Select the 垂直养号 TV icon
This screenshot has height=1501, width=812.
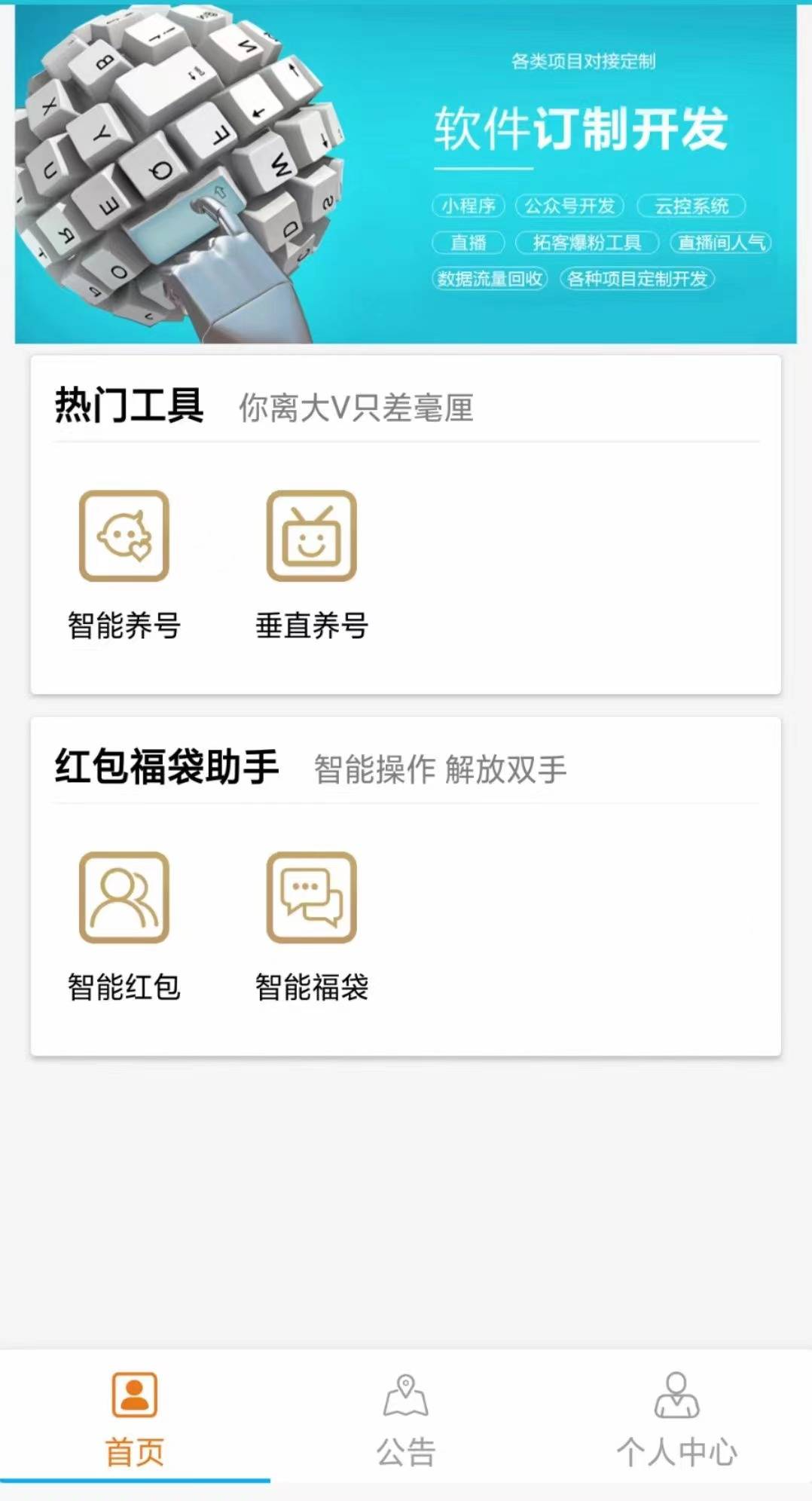click(x=311, y=537)
